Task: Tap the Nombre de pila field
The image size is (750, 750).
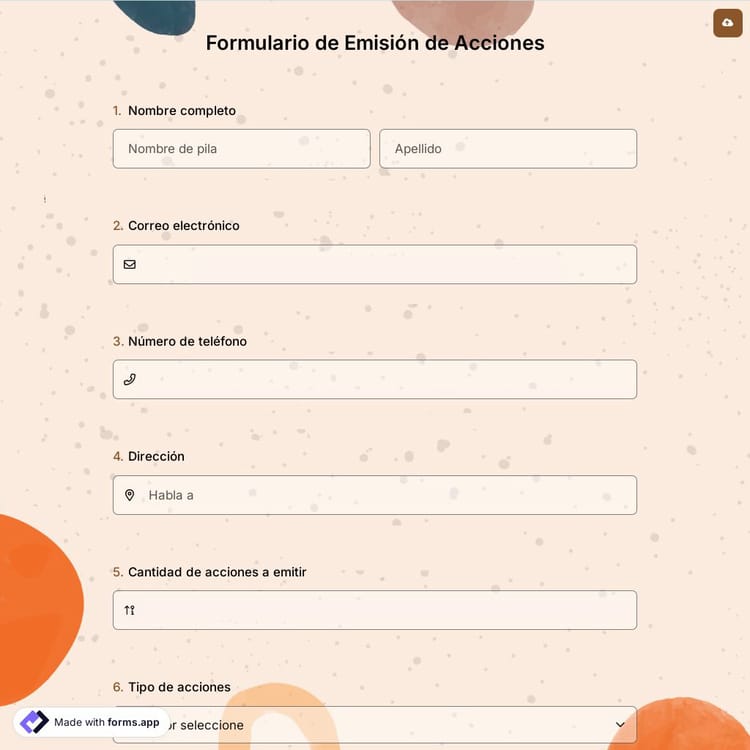Action: 241,149
